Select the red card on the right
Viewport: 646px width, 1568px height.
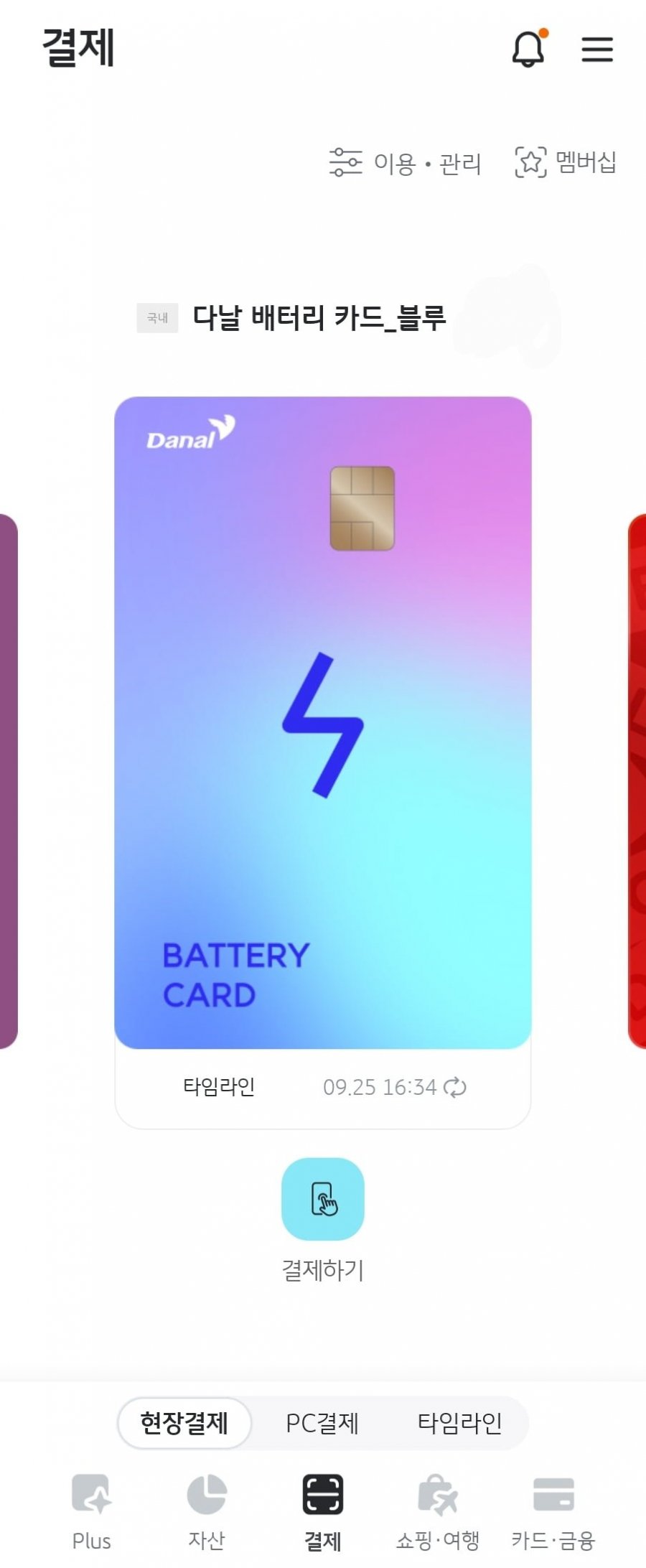click(637, 781)
